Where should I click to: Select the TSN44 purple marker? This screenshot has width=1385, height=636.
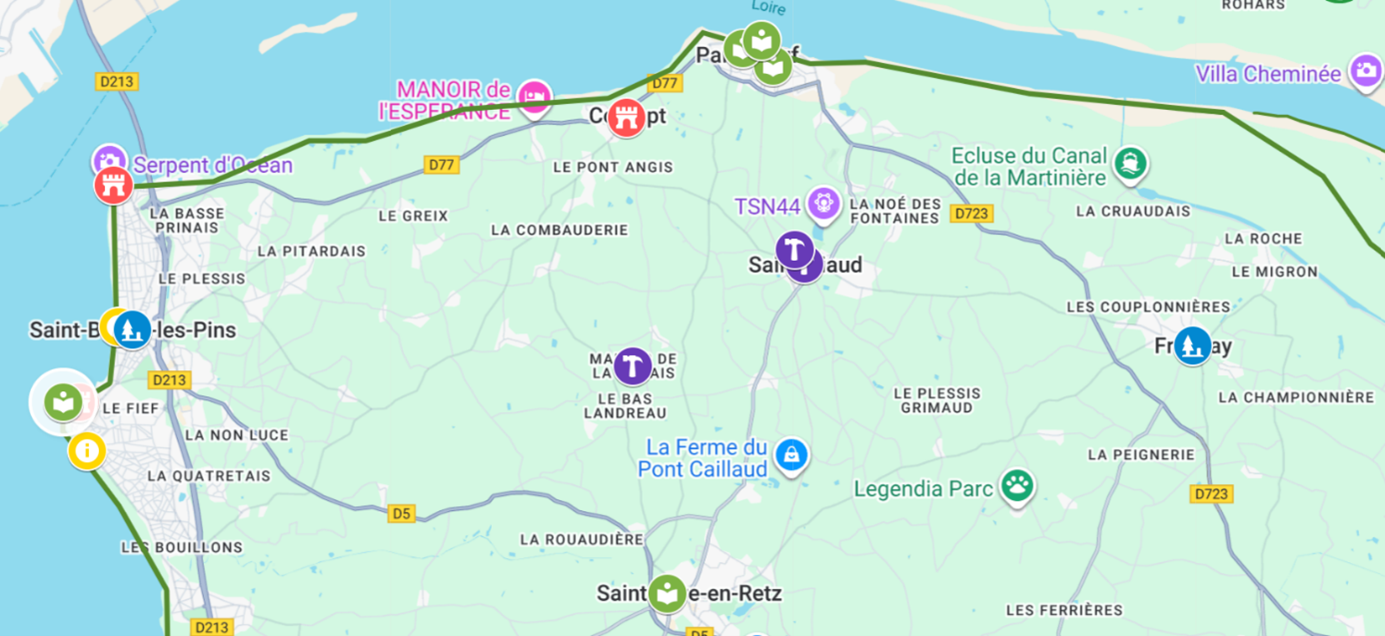coord(824,203)
